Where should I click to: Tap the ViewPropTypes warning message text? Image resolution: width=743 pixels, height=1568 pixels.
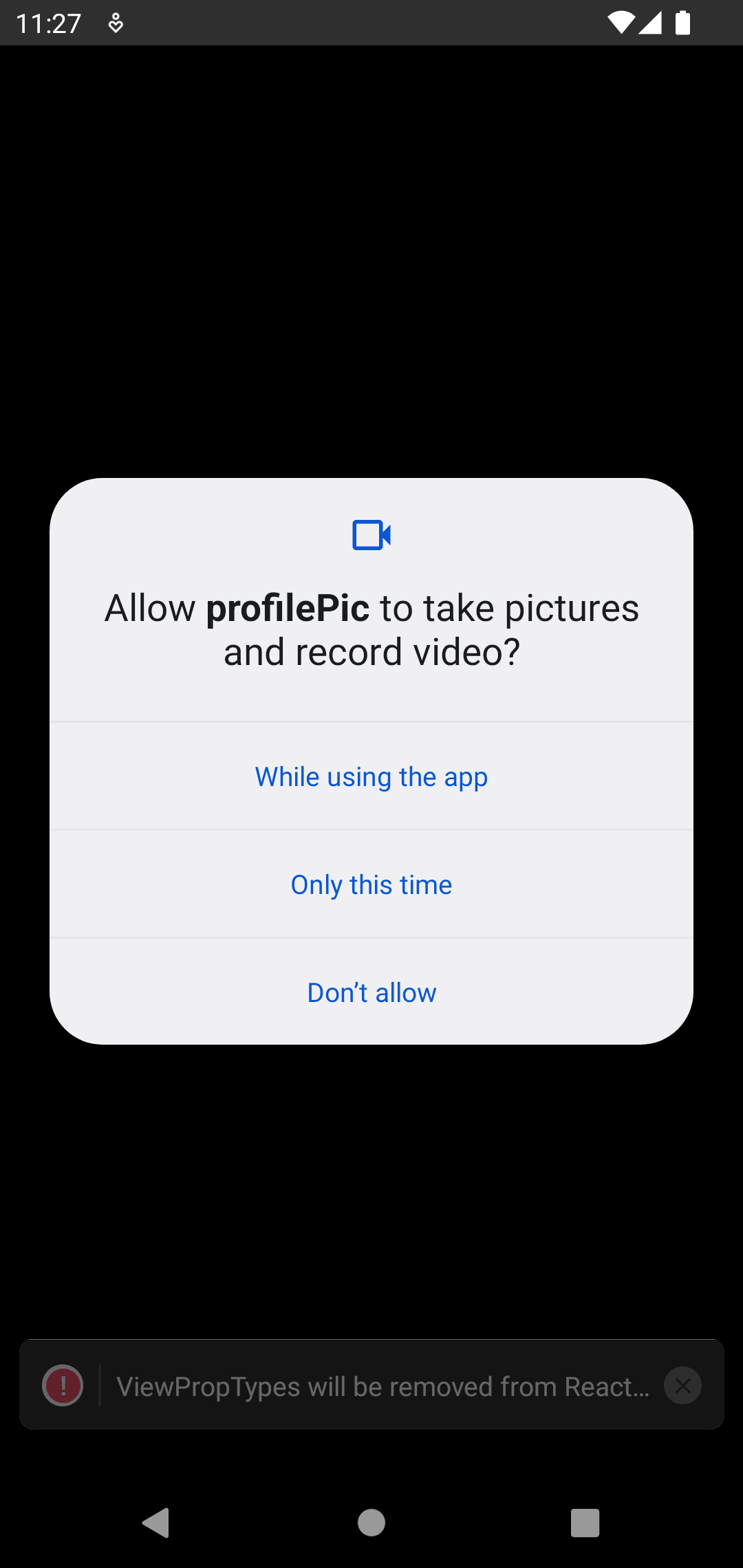383,1386
